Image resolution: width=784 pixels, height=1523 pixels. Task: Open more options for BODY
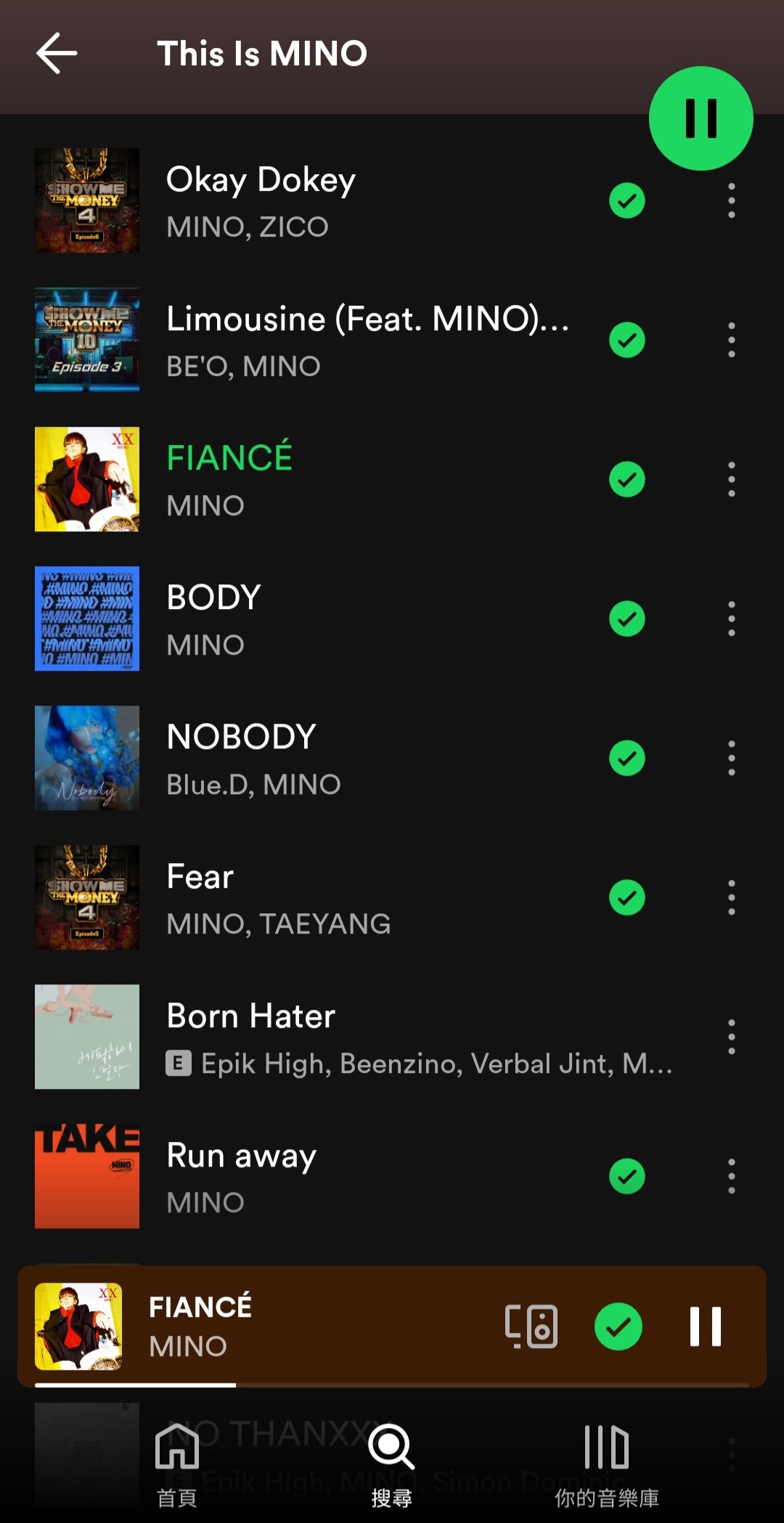(x=731, y=619)
